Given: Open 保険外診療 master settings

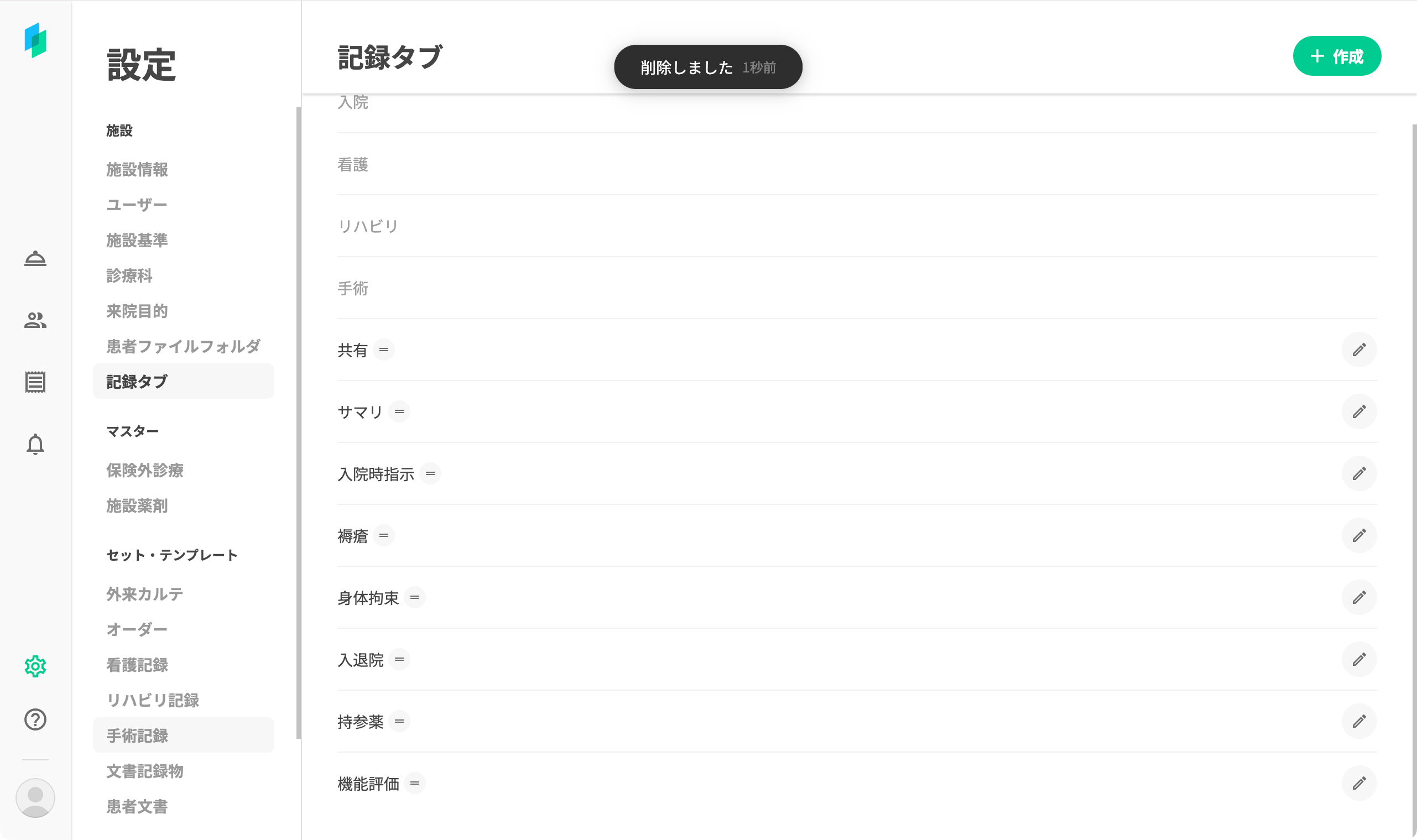Looking at the screenshot, I should coord(145,471).
